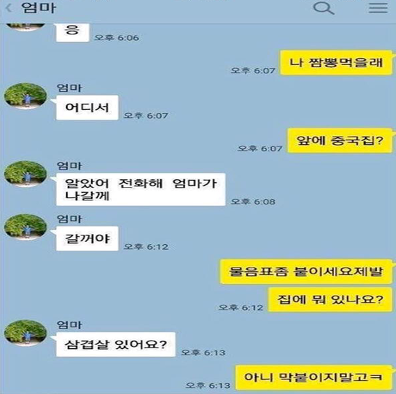Open 엄마's profile picture beside 어디서
The width and height of the screenshot is (396, 394).
[26, 96]
